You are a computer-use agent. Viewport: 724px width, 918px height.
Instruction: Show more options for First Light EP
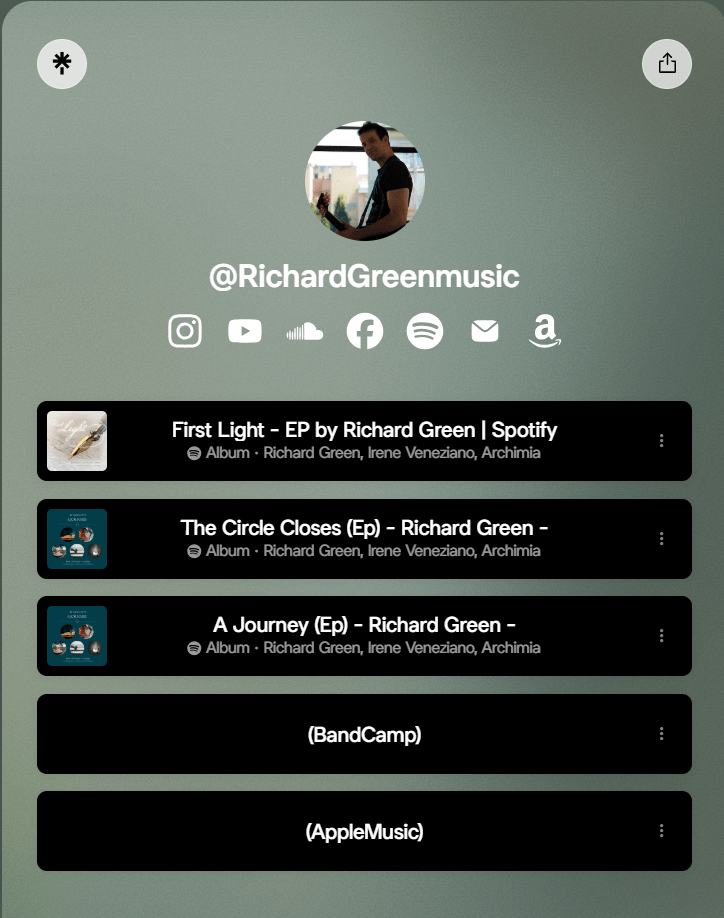pos(661,441)
